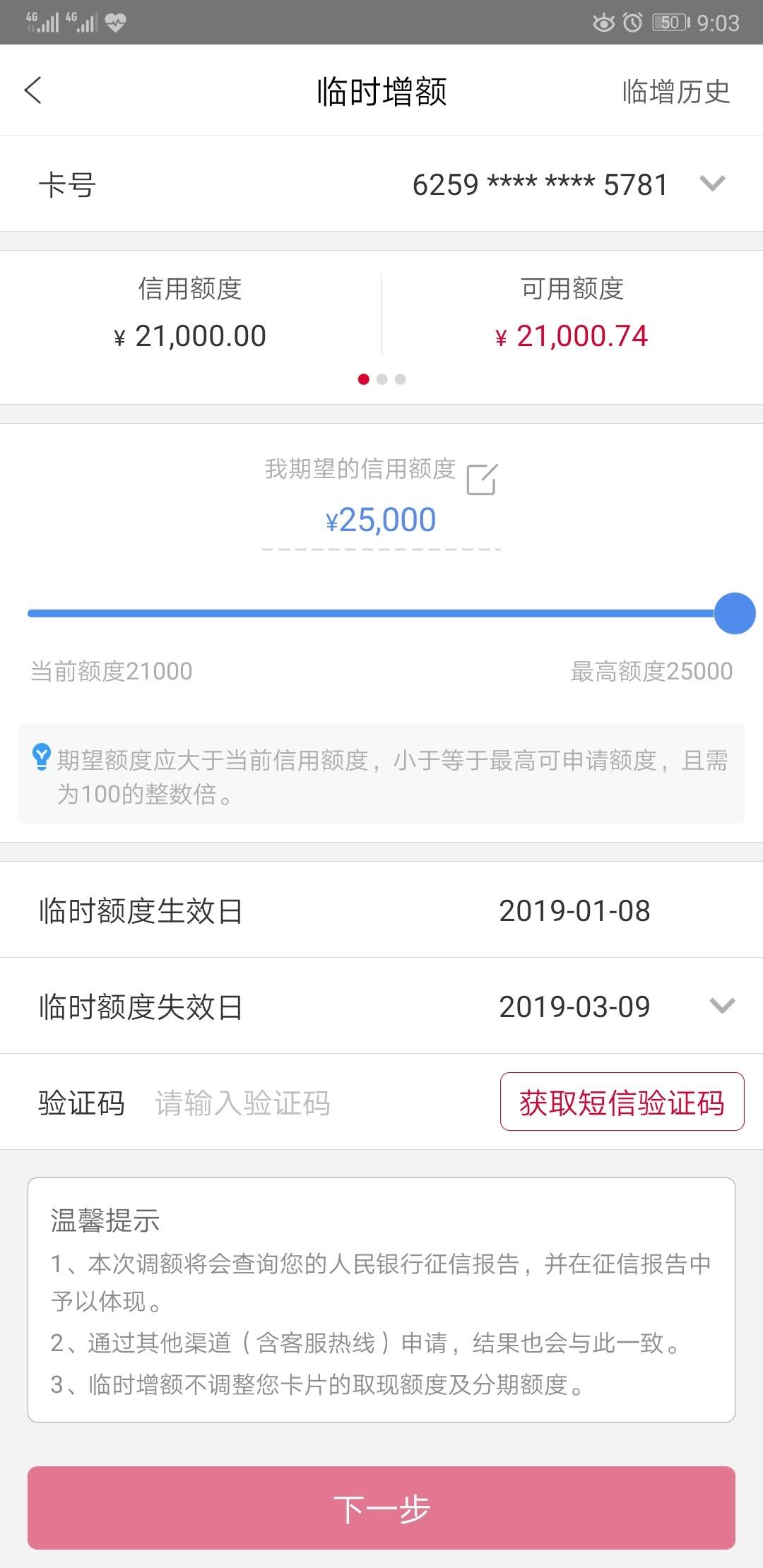Image resolution: width=763 pixels, height=1568 pixels.
Task: Open the card number dropdown chevron
Action: click(714, 184)
